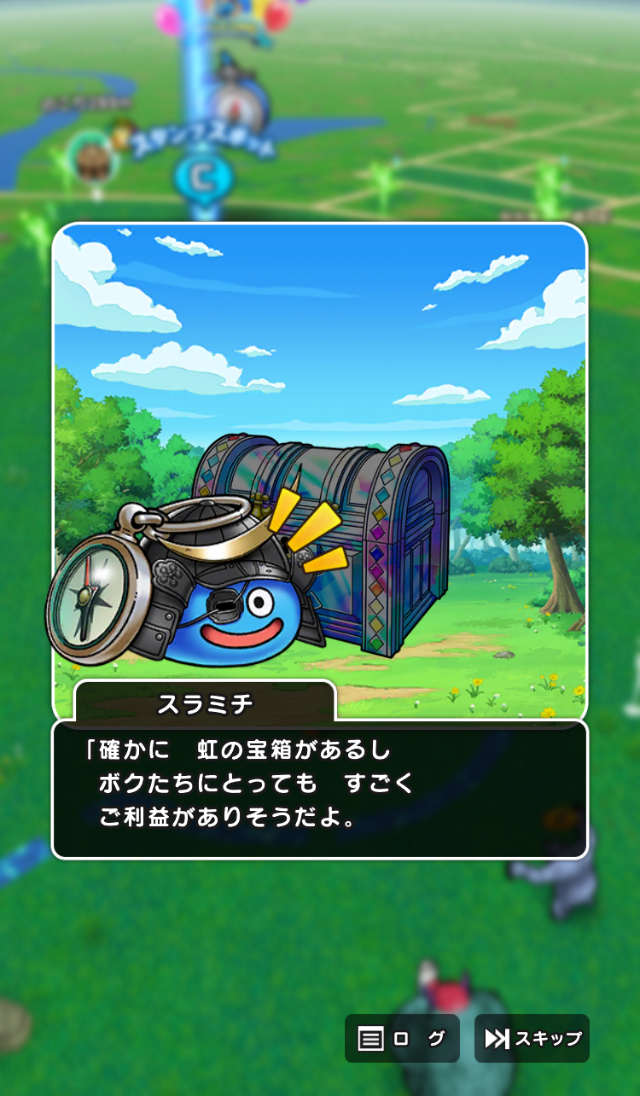Open the ログ dialogue log

click(x=402, y=1038)
